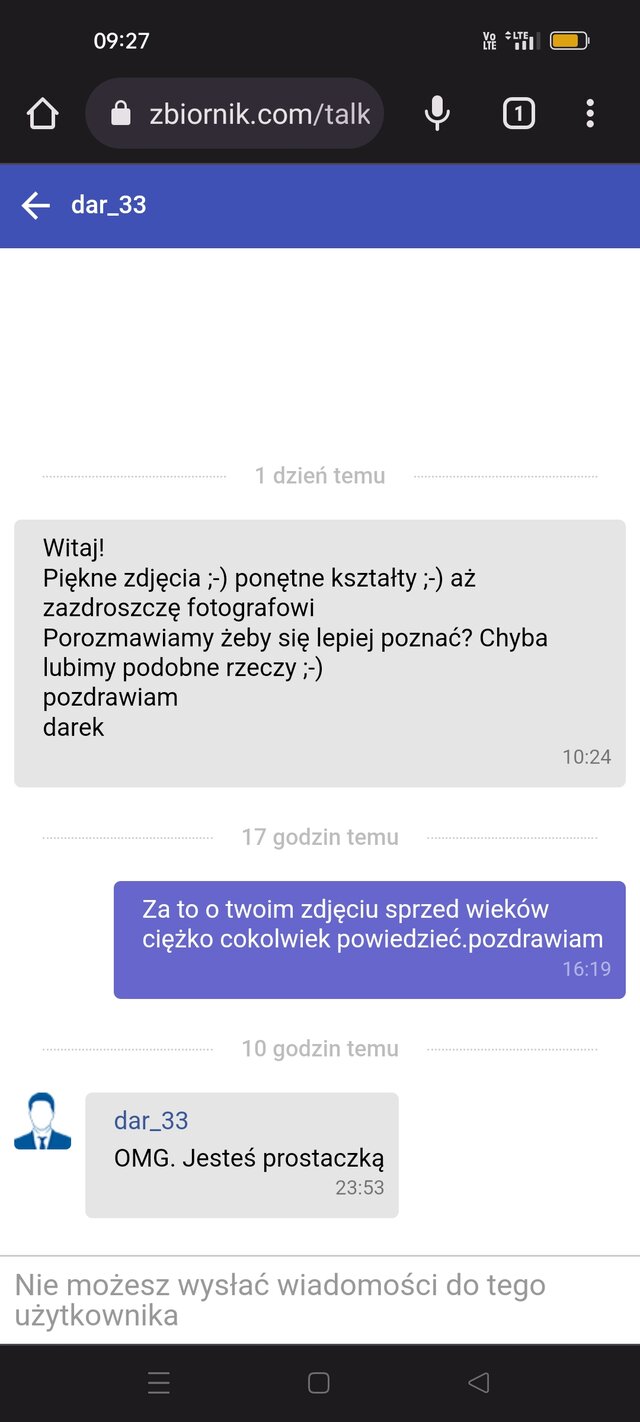Go back from the dar_33 chat
This screenshot has width=640, height=1422.
click(36, 206)
